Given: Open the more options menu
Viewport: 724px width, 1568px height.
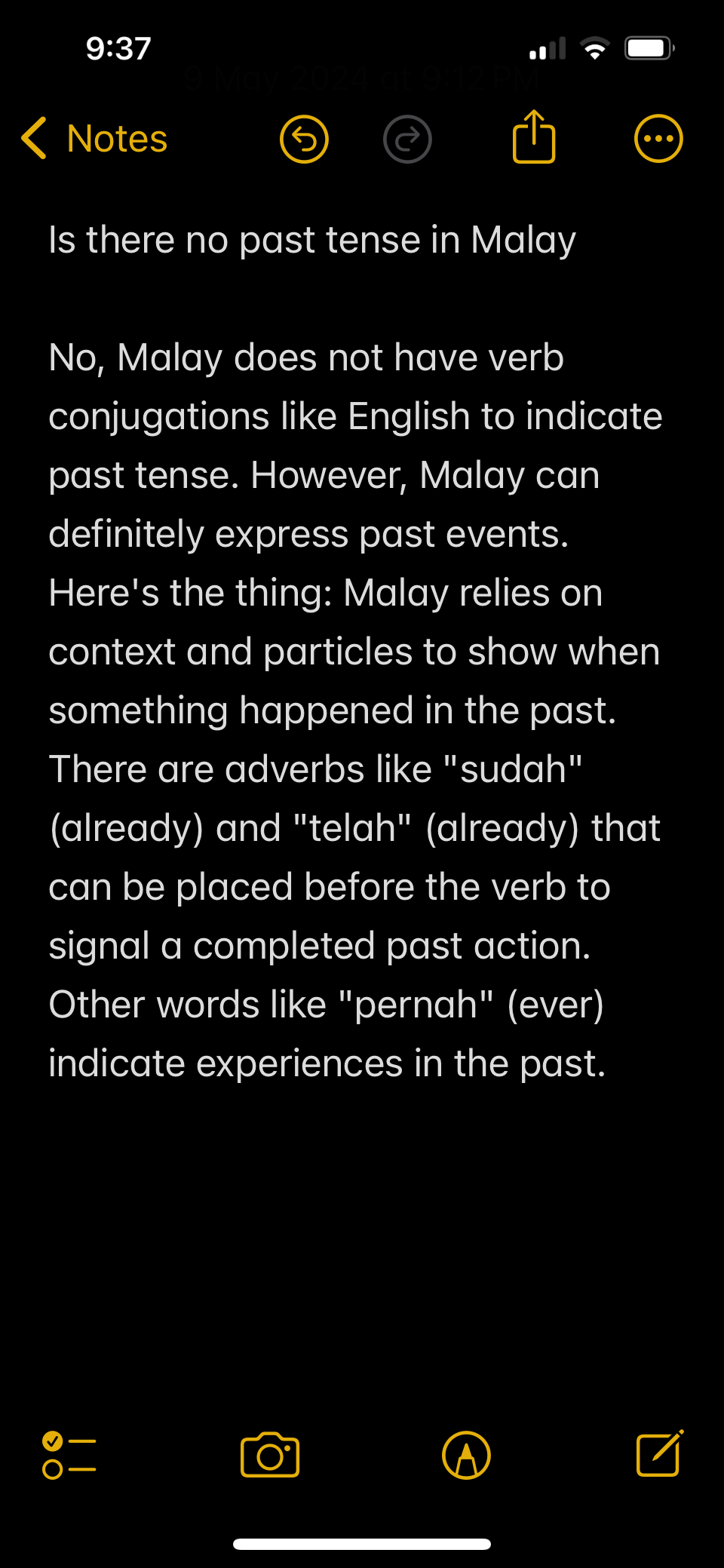Looking at the screenshot, I should pos(658,139).
